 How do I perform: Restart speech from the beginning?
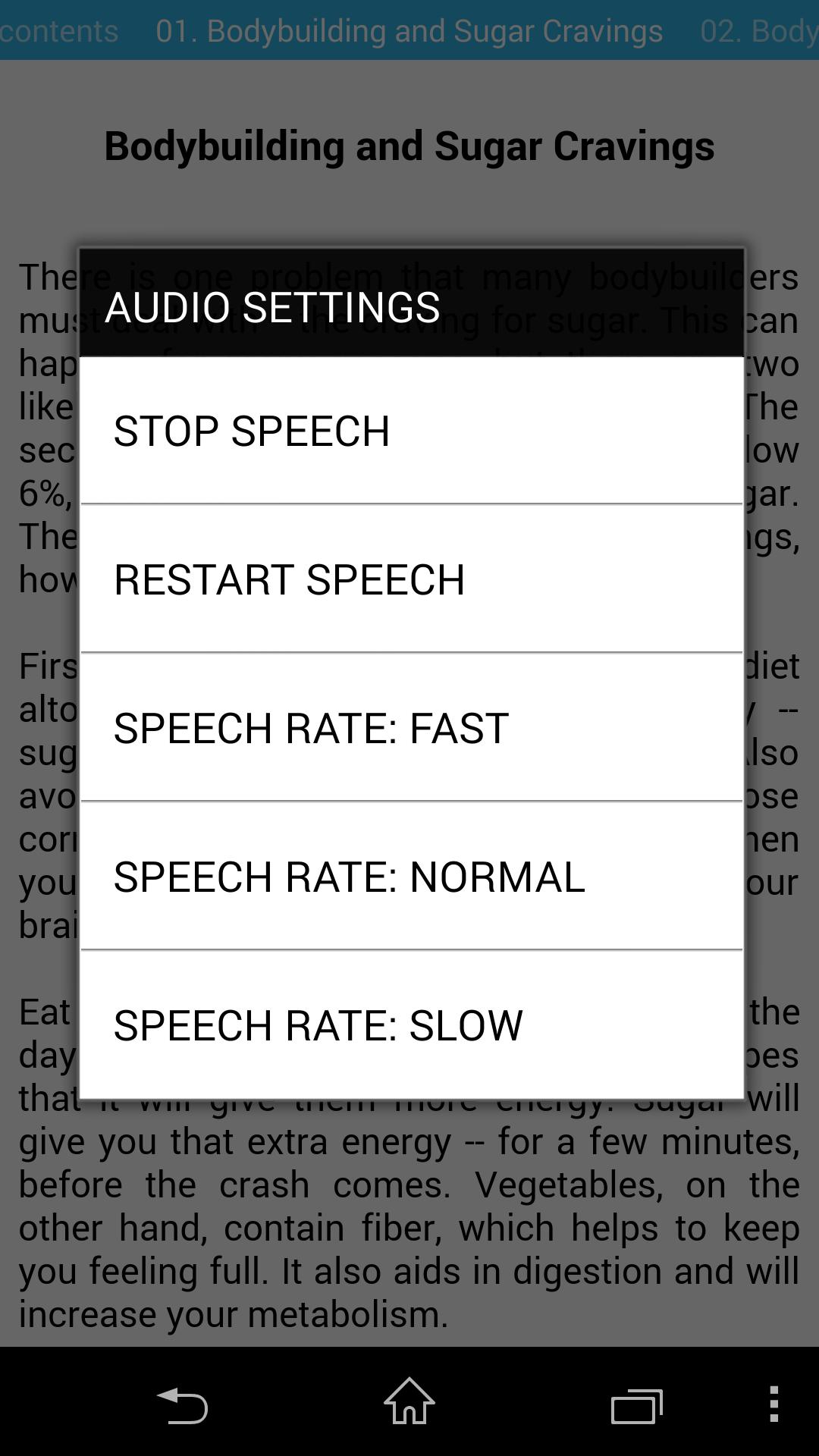(x=411, y=579)
